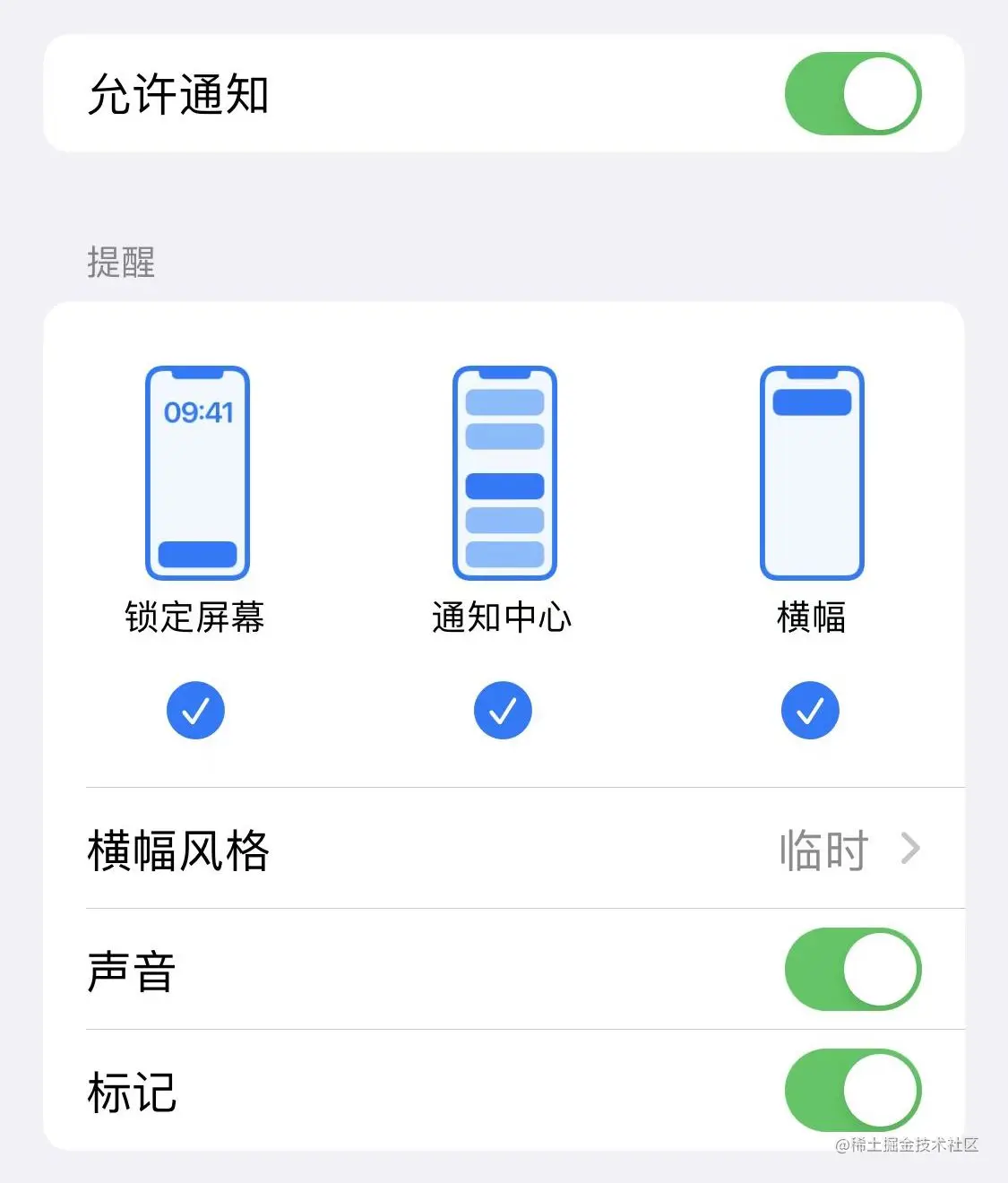
Task: Tap the 临时 value to change banner style
Action: click(823, 850)
